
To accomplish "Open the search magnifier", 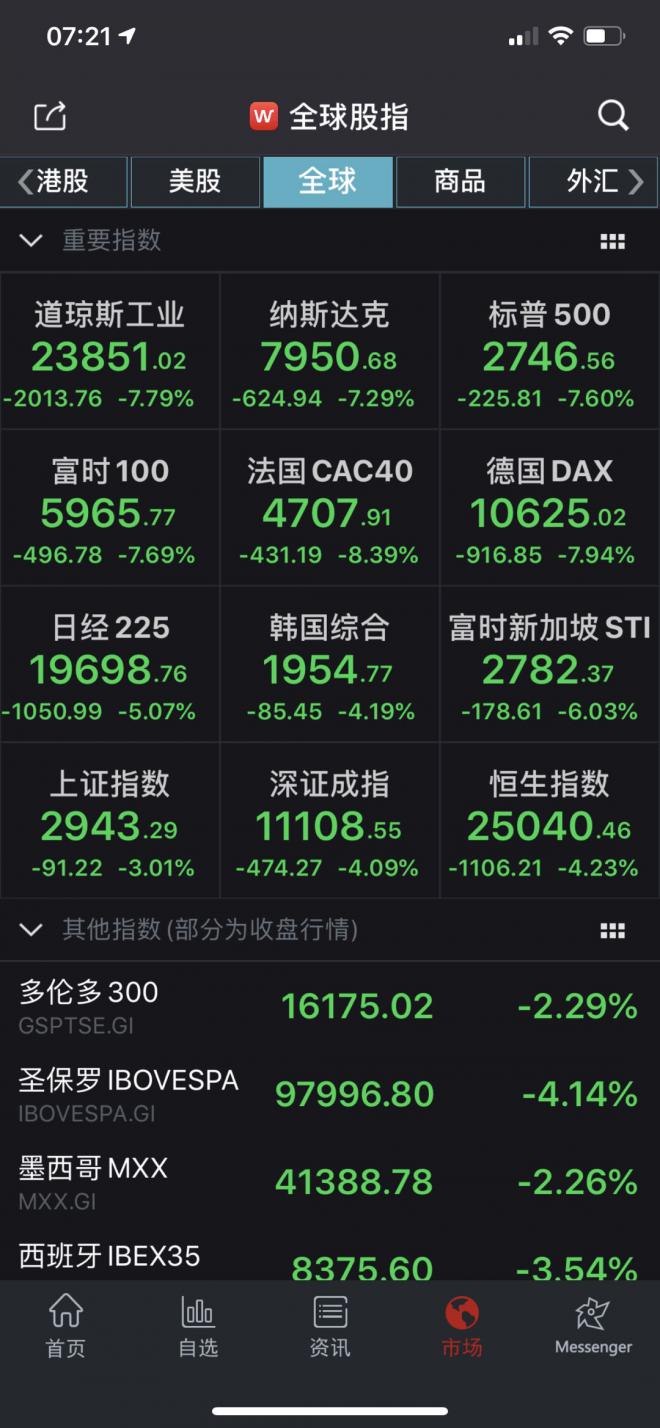I will point(613,116).
